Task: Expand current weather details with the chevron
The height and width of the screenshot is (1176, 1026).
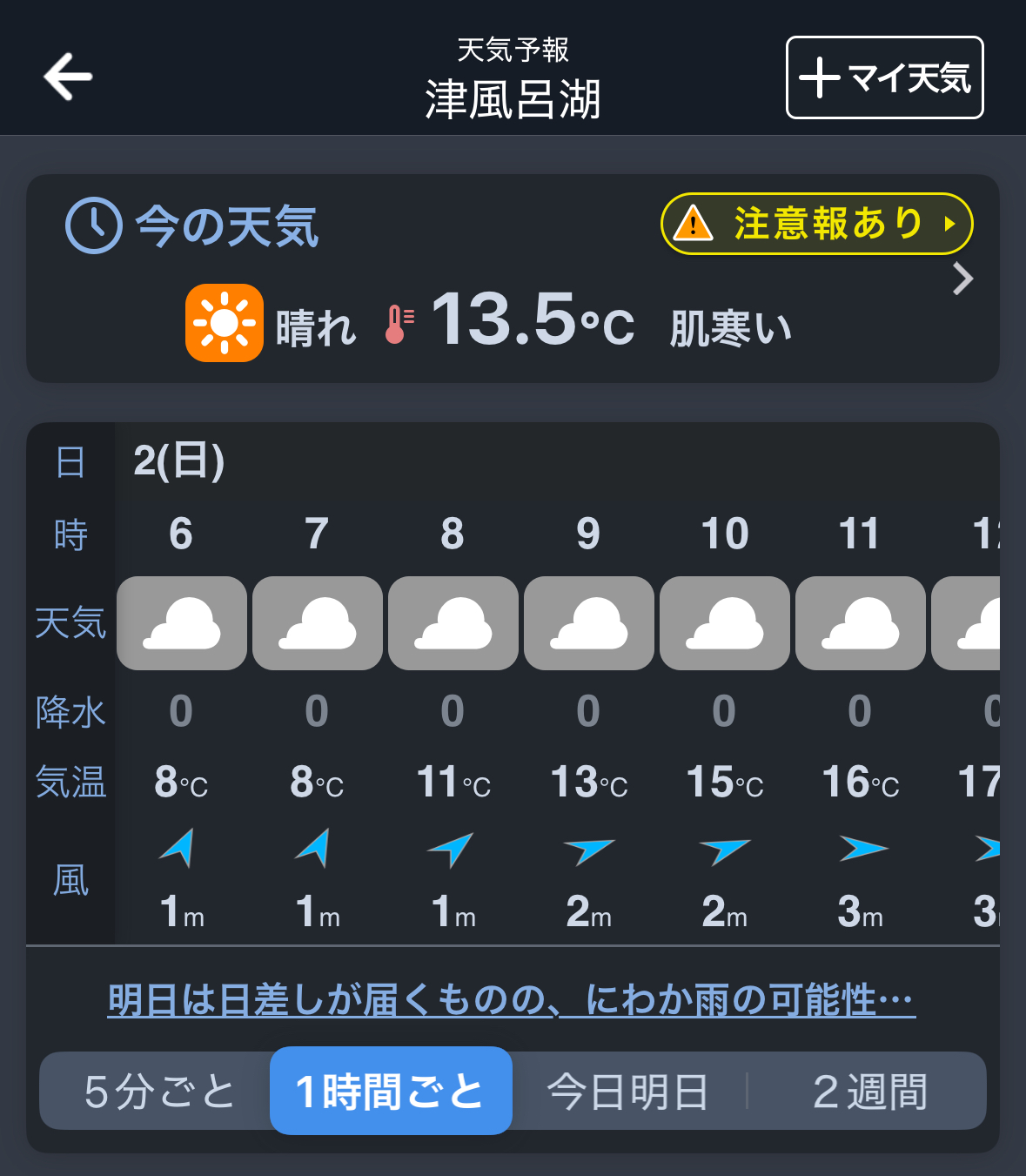Action: pos(962,279)
